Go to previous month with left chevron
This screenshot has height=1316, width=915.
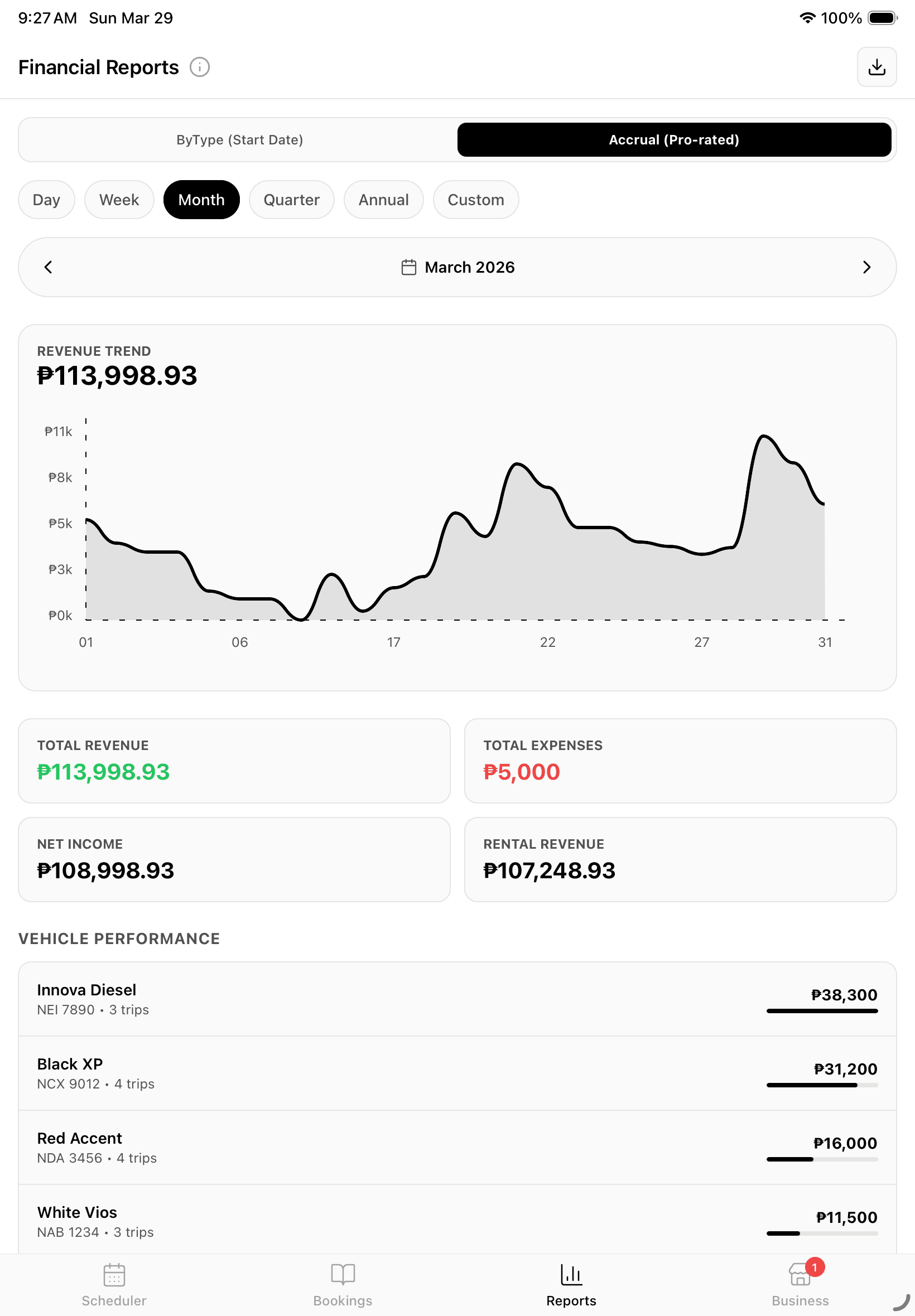click(x=48, y=267)
